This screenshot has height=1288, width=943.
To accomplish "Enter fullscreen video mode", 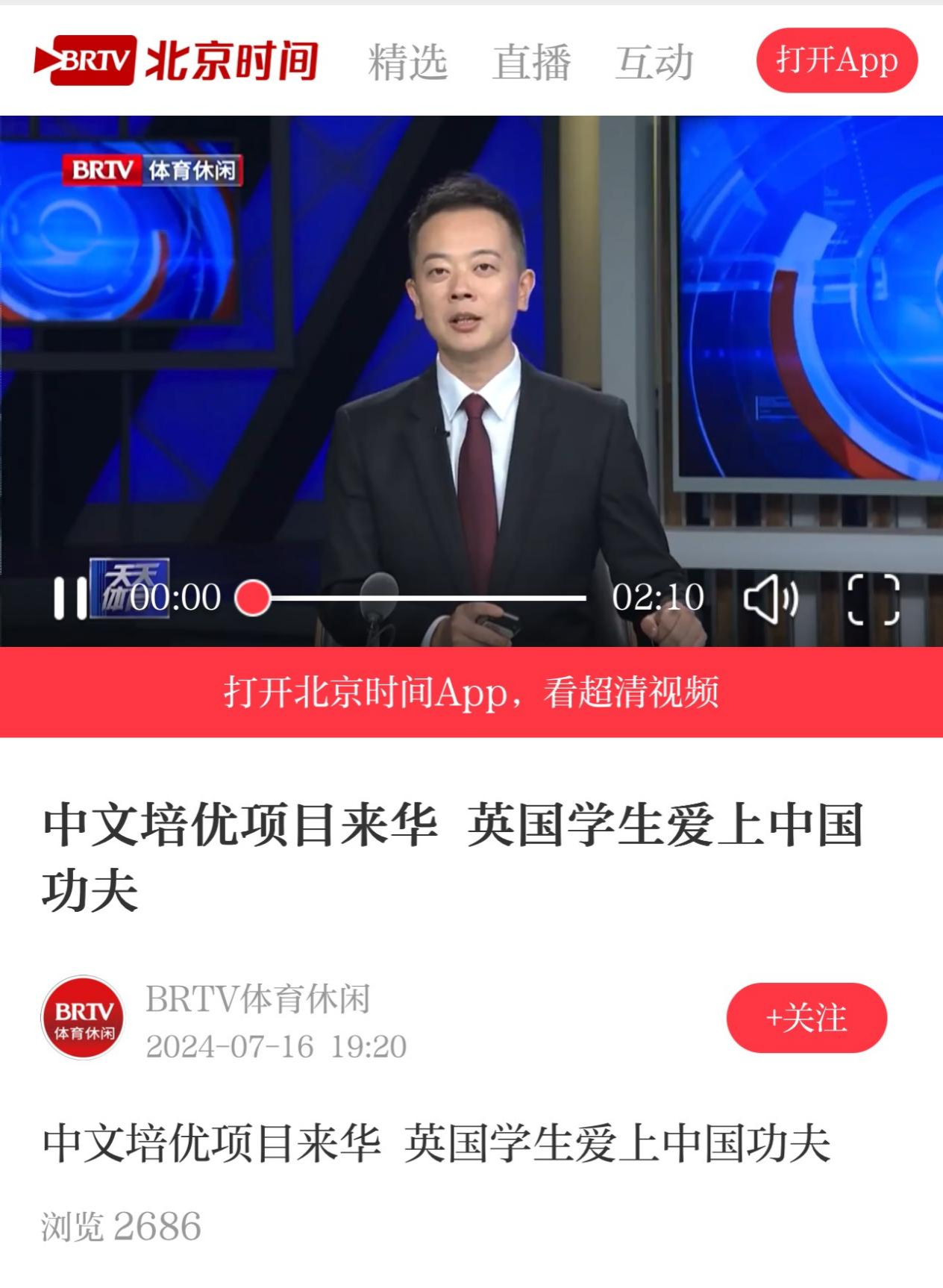I will pos(873,598).
